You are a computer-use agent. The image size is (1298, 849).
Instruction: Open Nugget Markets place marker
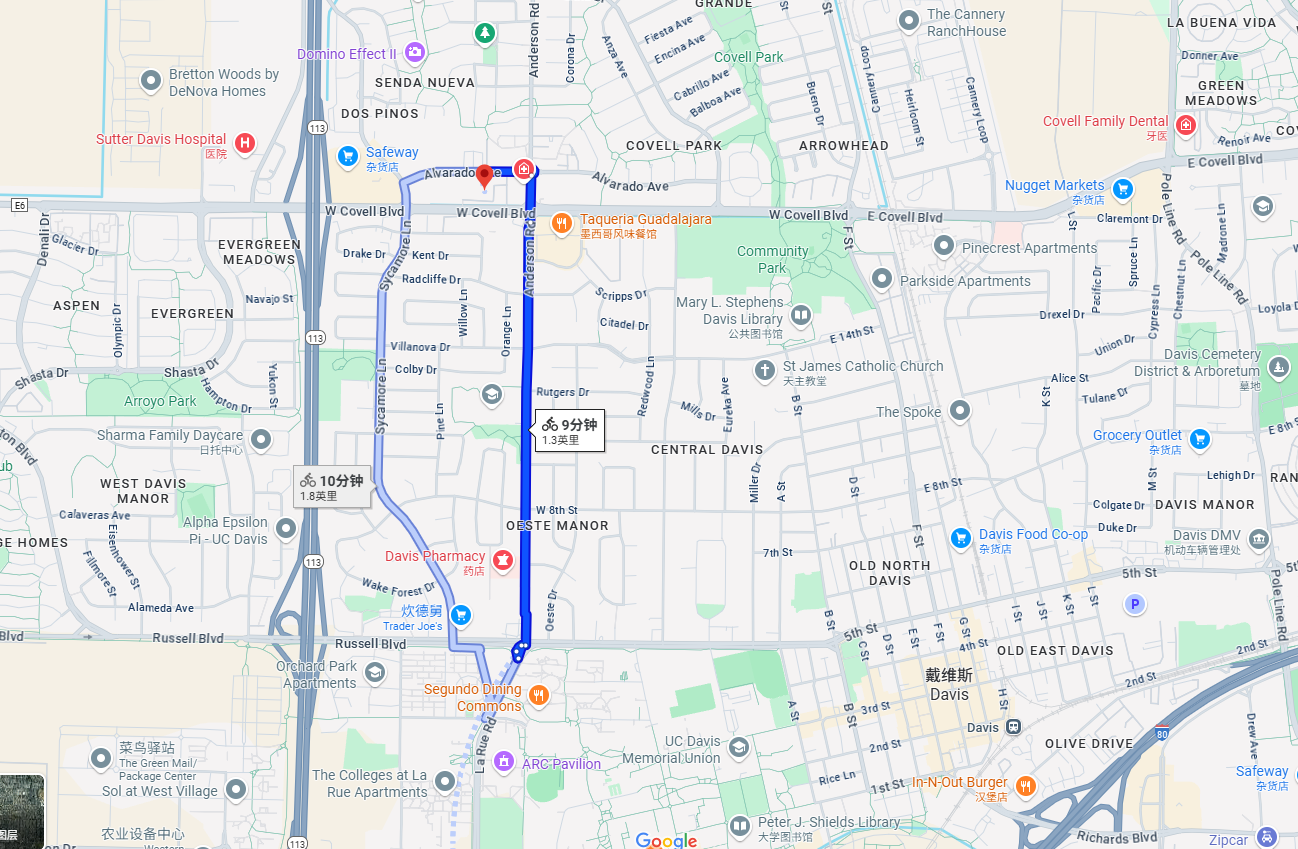(x=1122, y=188)
